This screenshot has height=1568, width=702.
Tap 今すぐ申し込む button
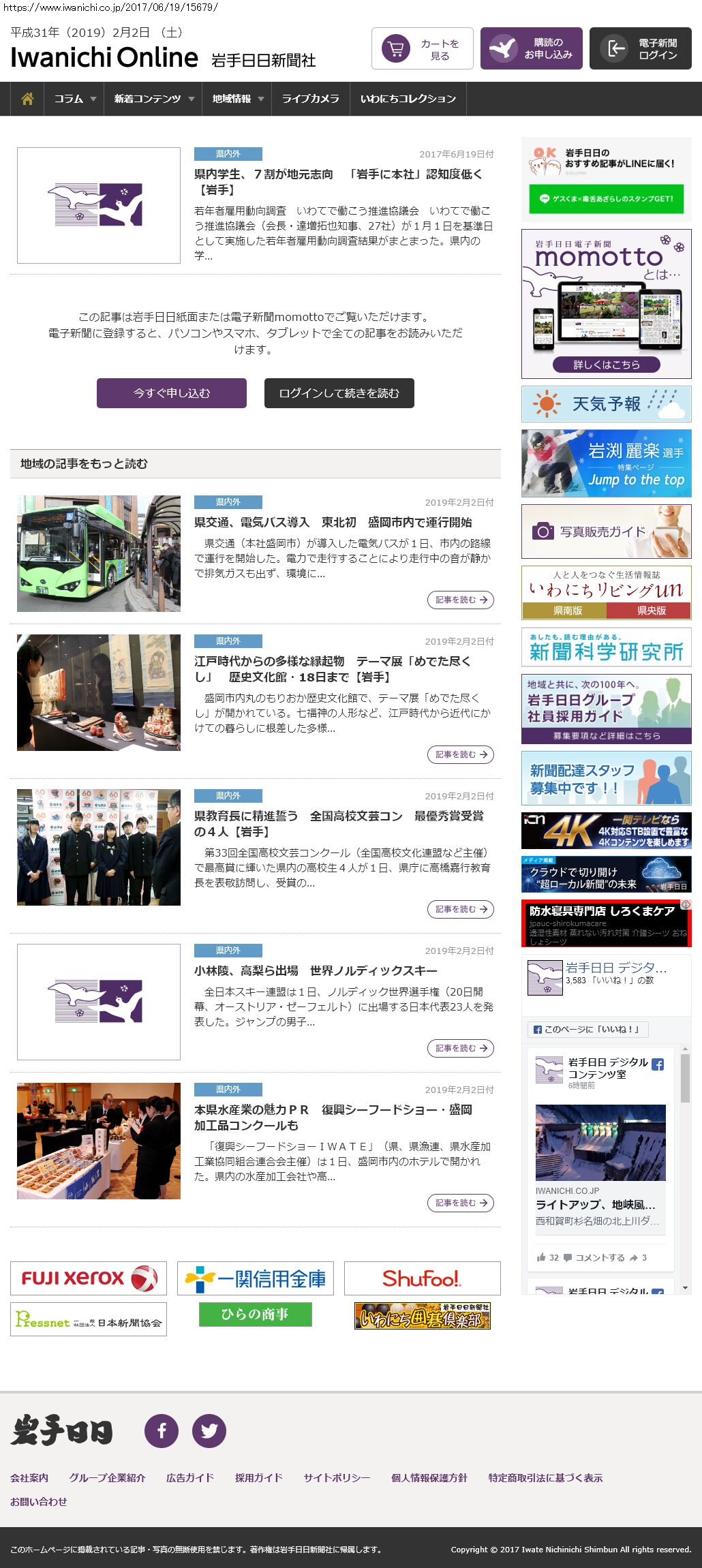click(x=172, y=393)
